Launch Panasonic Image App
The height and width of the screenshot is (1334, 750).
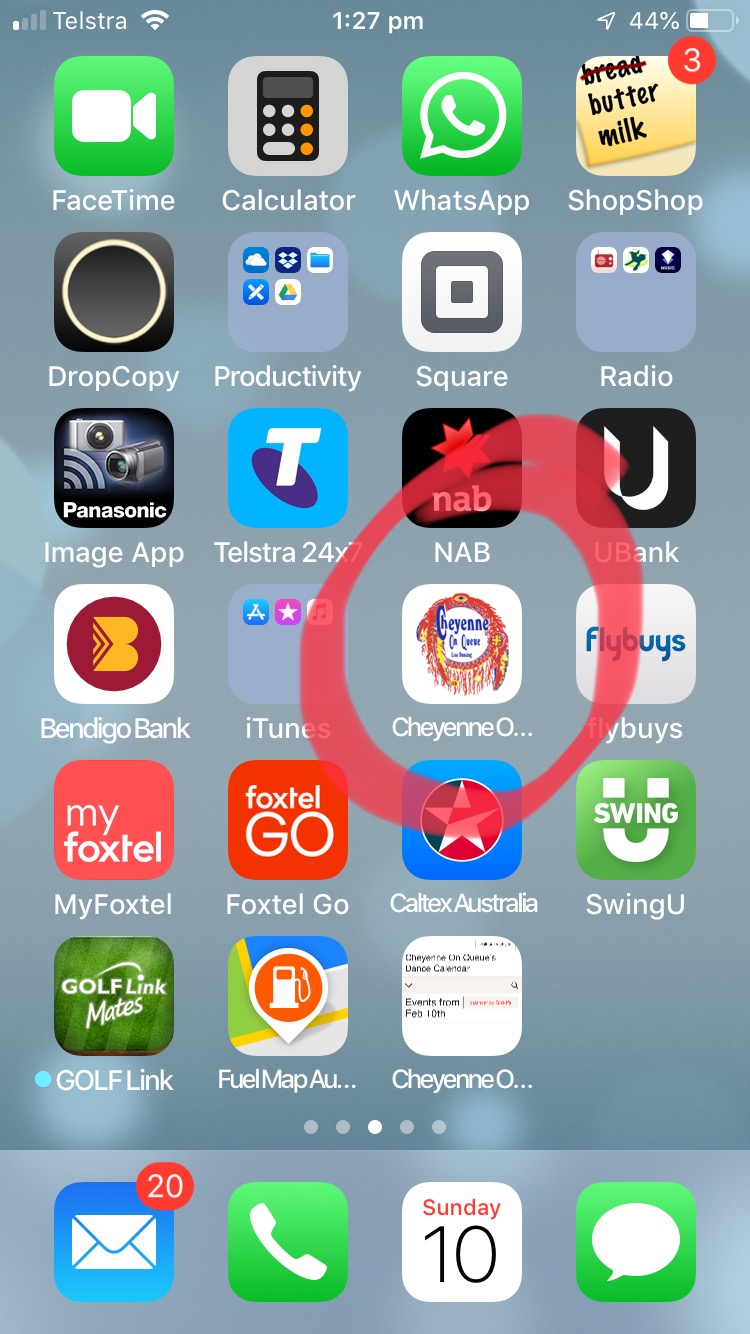tap(114, 468)
